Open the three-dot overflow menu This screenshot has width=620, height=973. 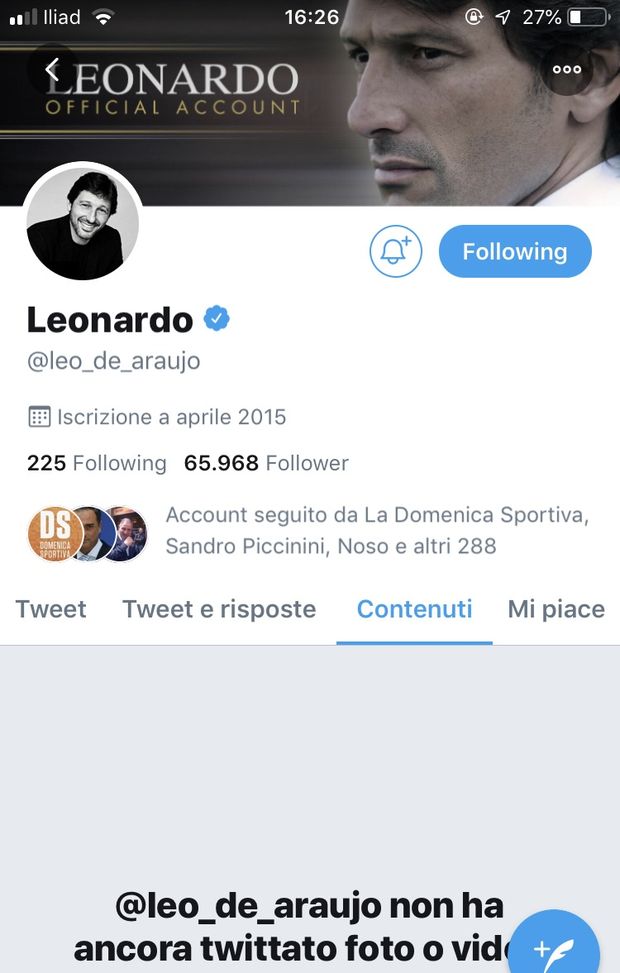[x=567, y=70]
